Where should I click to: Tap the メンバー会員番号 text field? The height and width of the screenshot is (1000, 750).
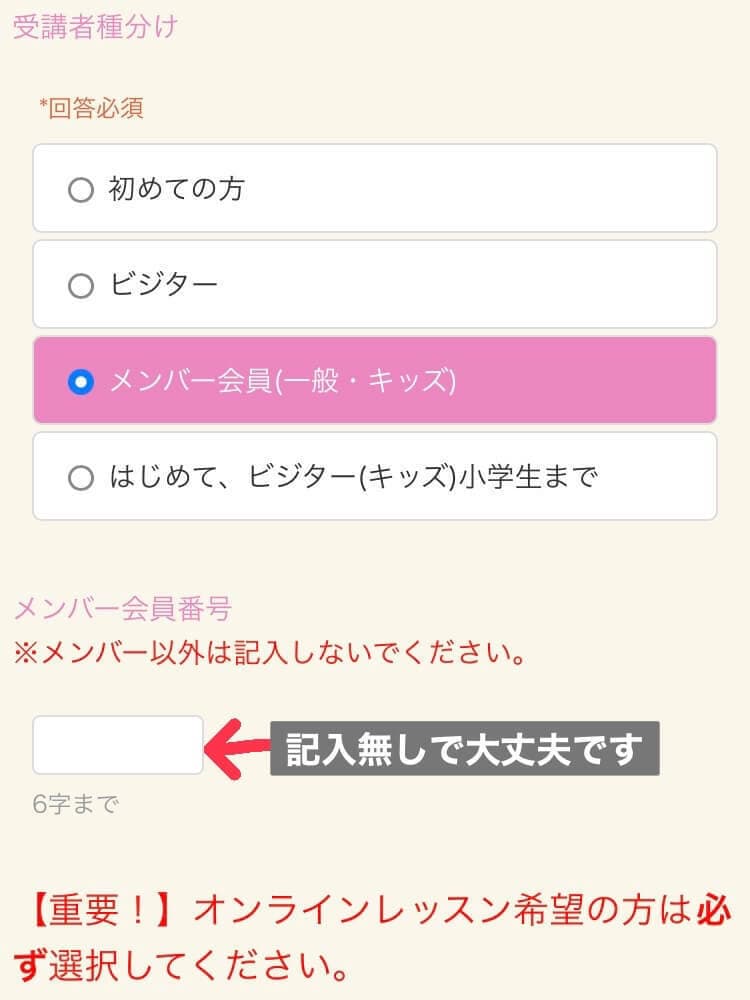tap(118, 745)
